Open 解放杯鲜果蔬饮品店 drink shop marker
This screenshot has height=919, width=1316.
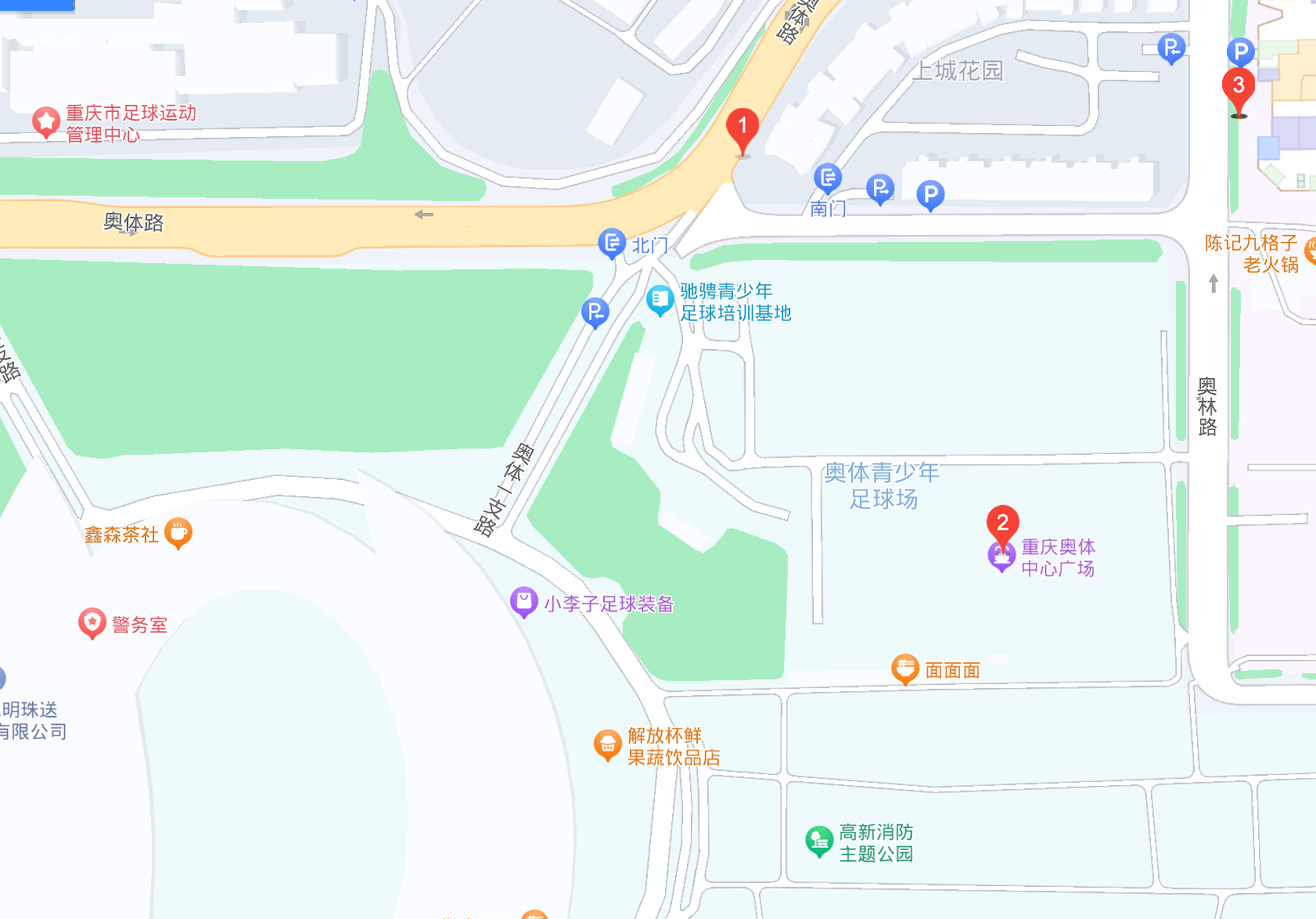[607, 745]
